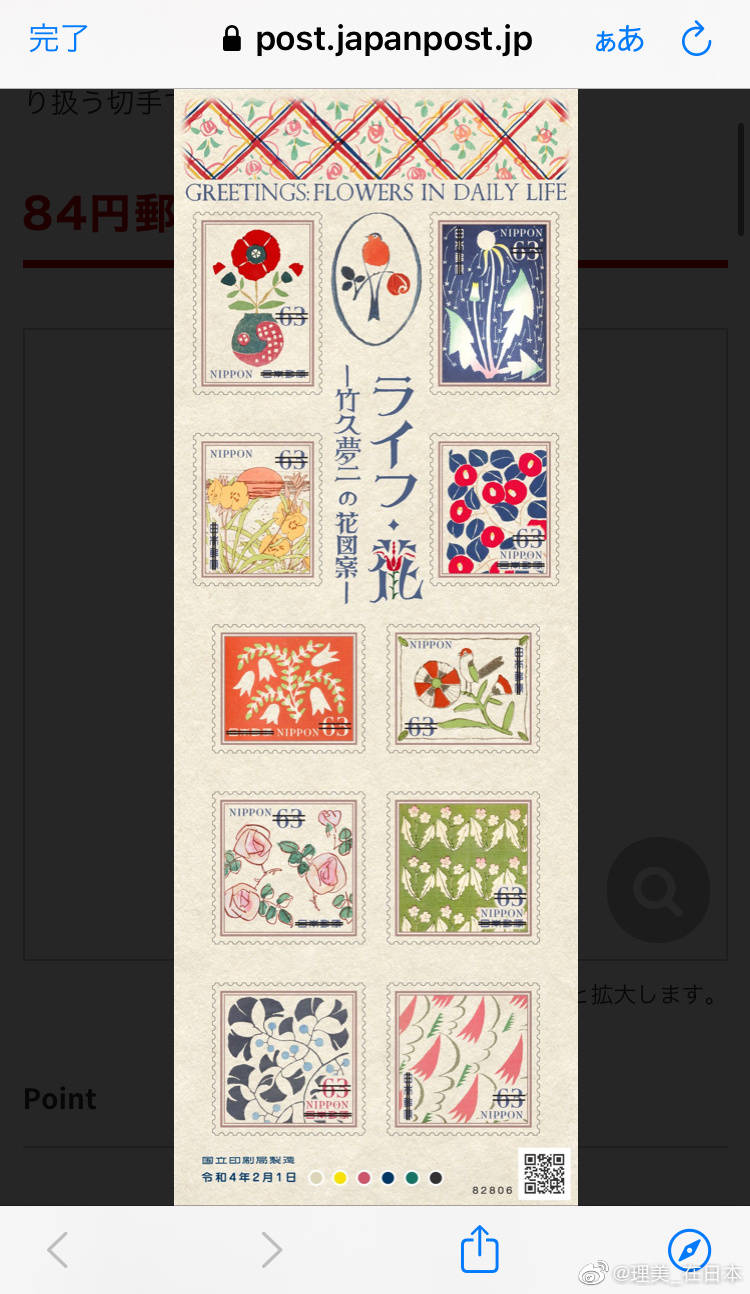Image resolution: width=750 pixels, height=1294 pixels.
Task: Tap the enlarged stamp sheet image
Action: [376, 646]
